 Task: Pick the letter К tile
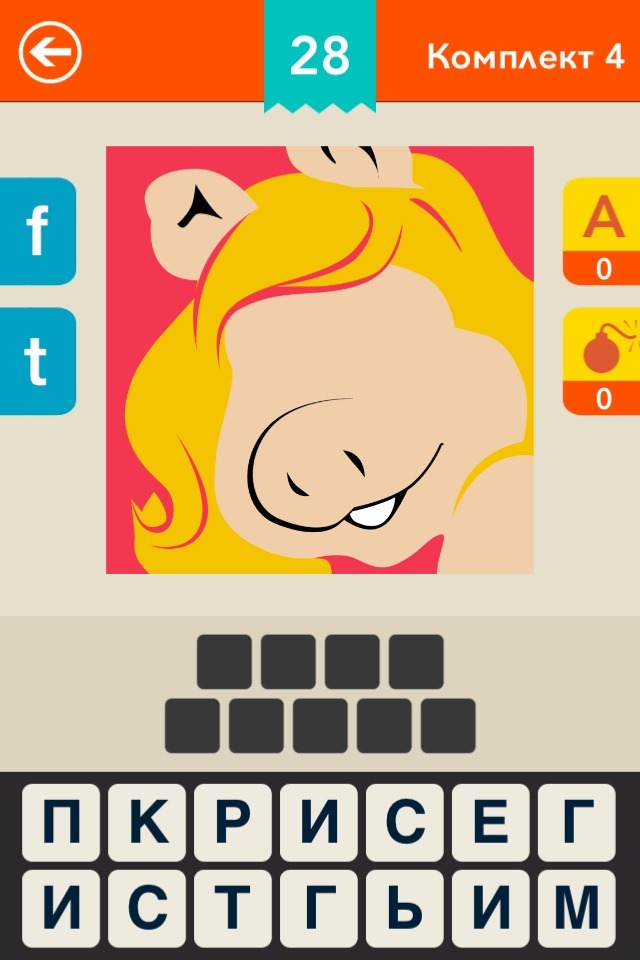(147, 823)
